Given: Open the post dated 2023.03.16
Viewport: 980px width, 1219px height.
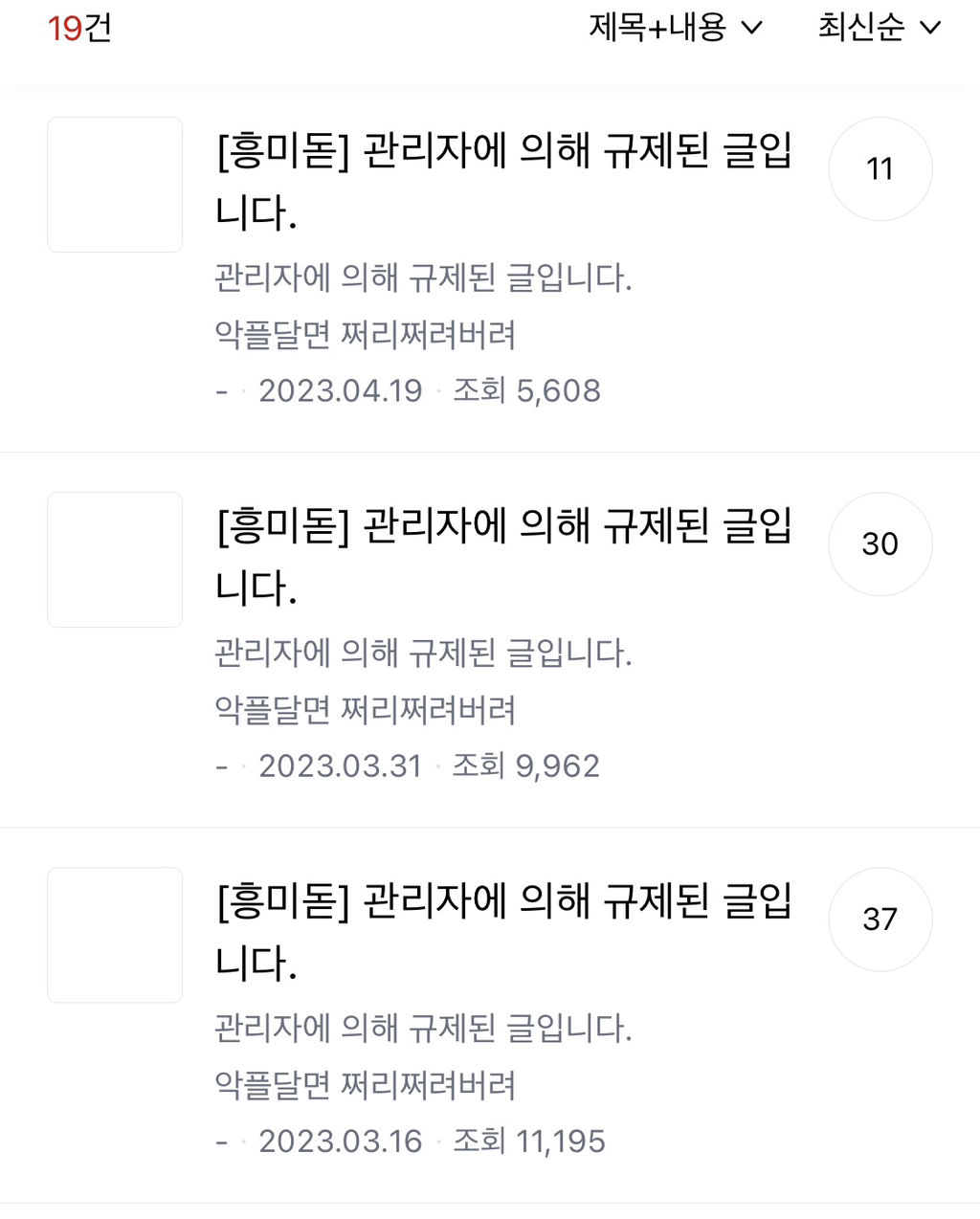Looking at the screenshot, I should coord(504,930).
